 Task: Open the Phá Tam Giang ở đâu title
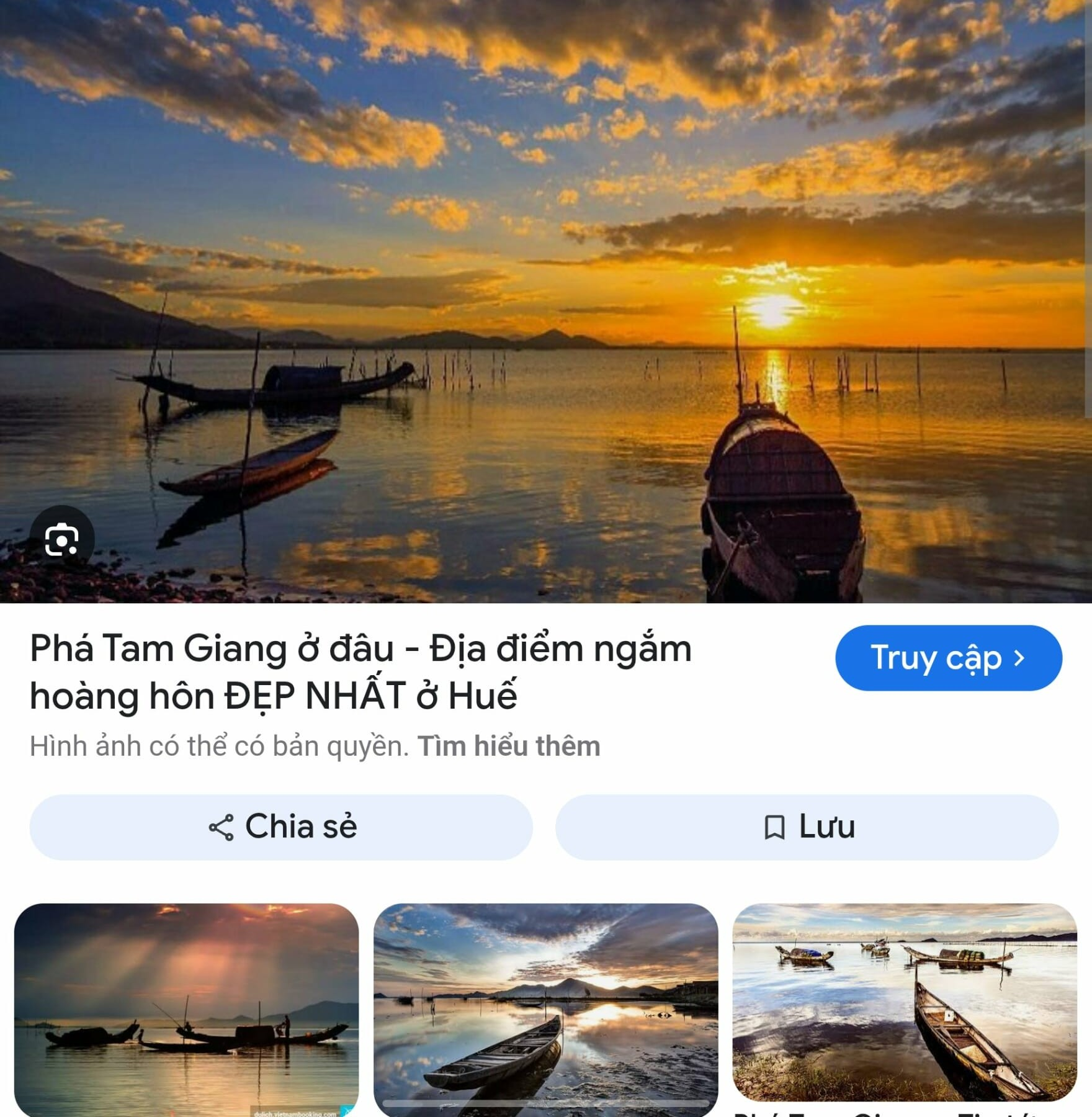(x=360, y=672)
